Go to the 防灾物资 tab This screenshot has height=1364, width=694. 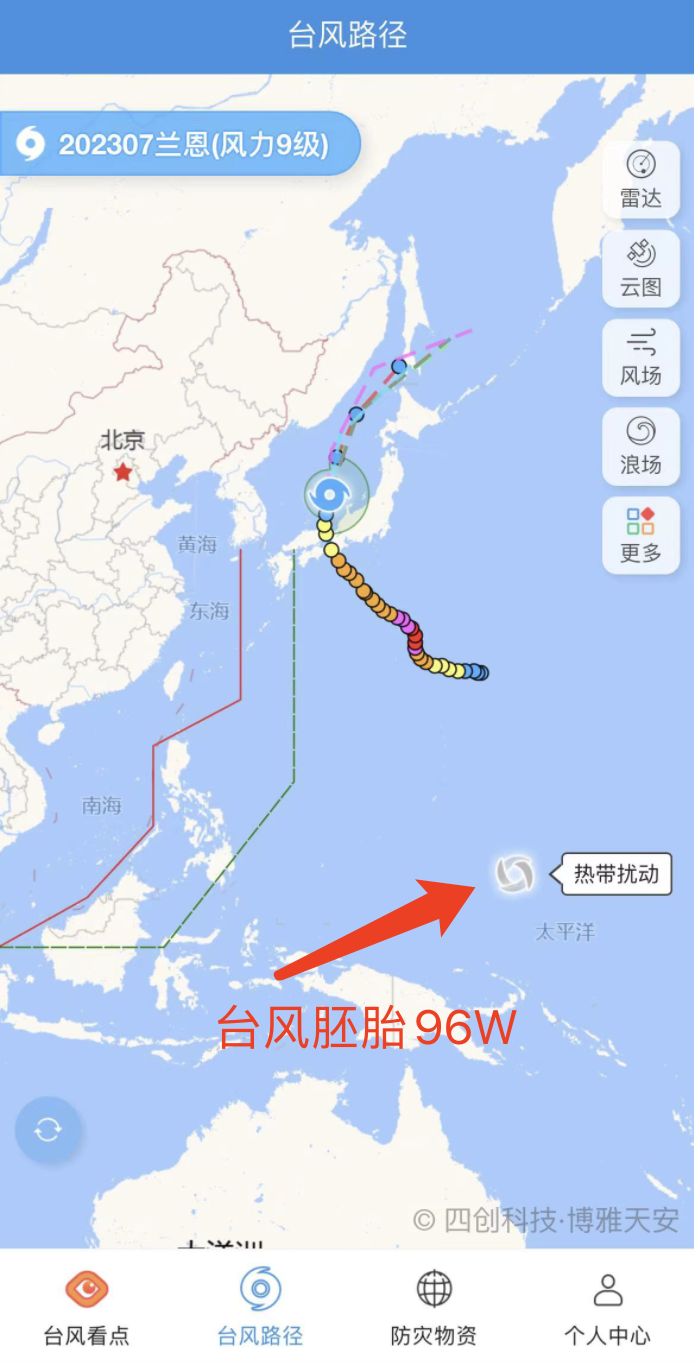(x=434, y=1306)
